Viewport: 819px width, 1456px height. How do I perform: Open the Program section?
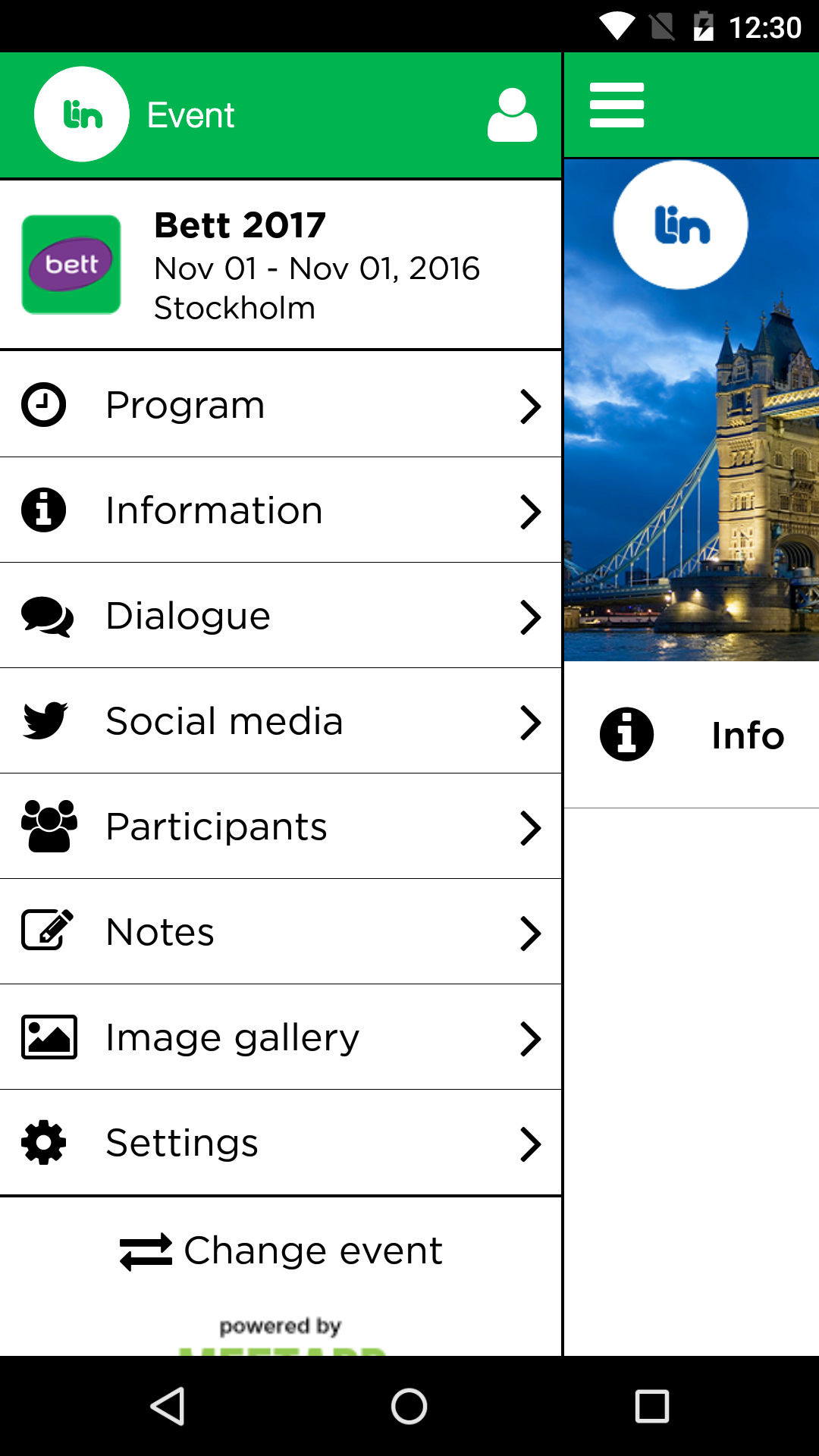point(281,405)
